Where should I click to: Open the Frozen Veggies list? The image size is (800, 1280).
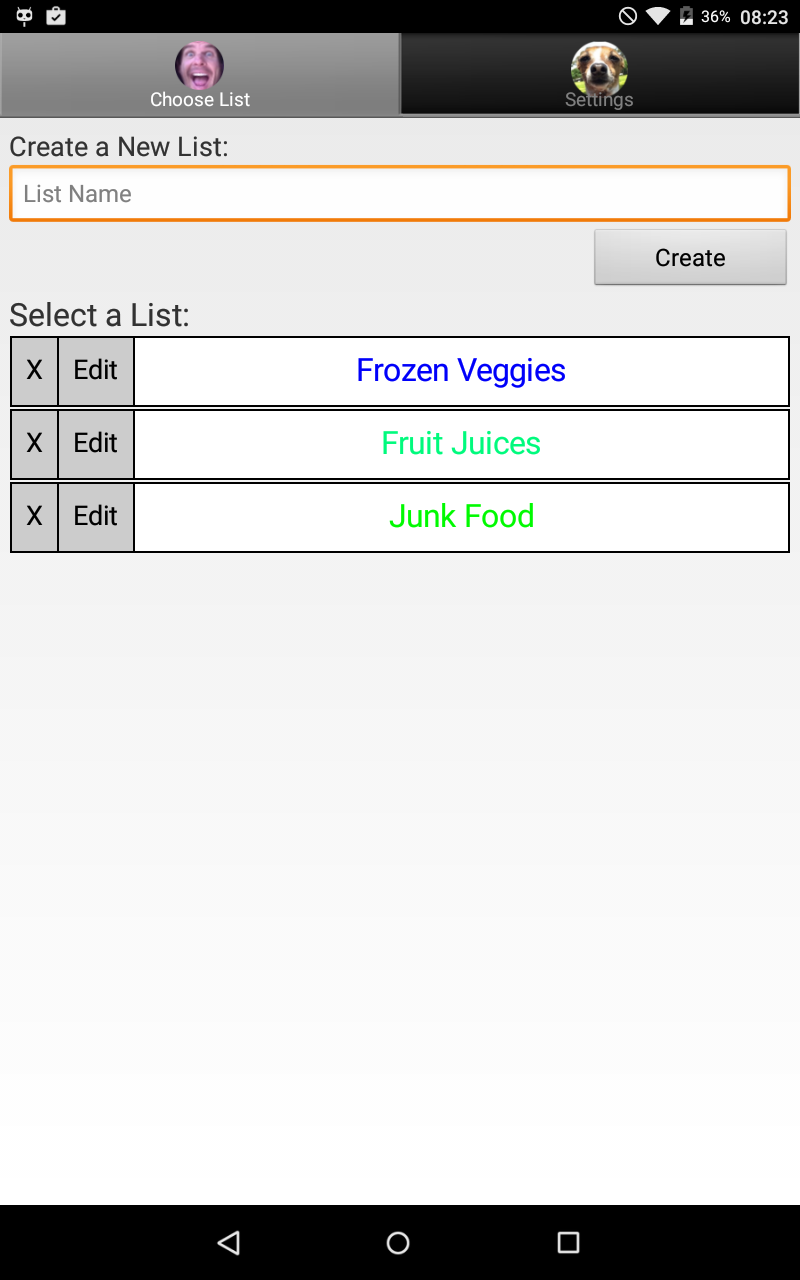click(x=461, y=371)
